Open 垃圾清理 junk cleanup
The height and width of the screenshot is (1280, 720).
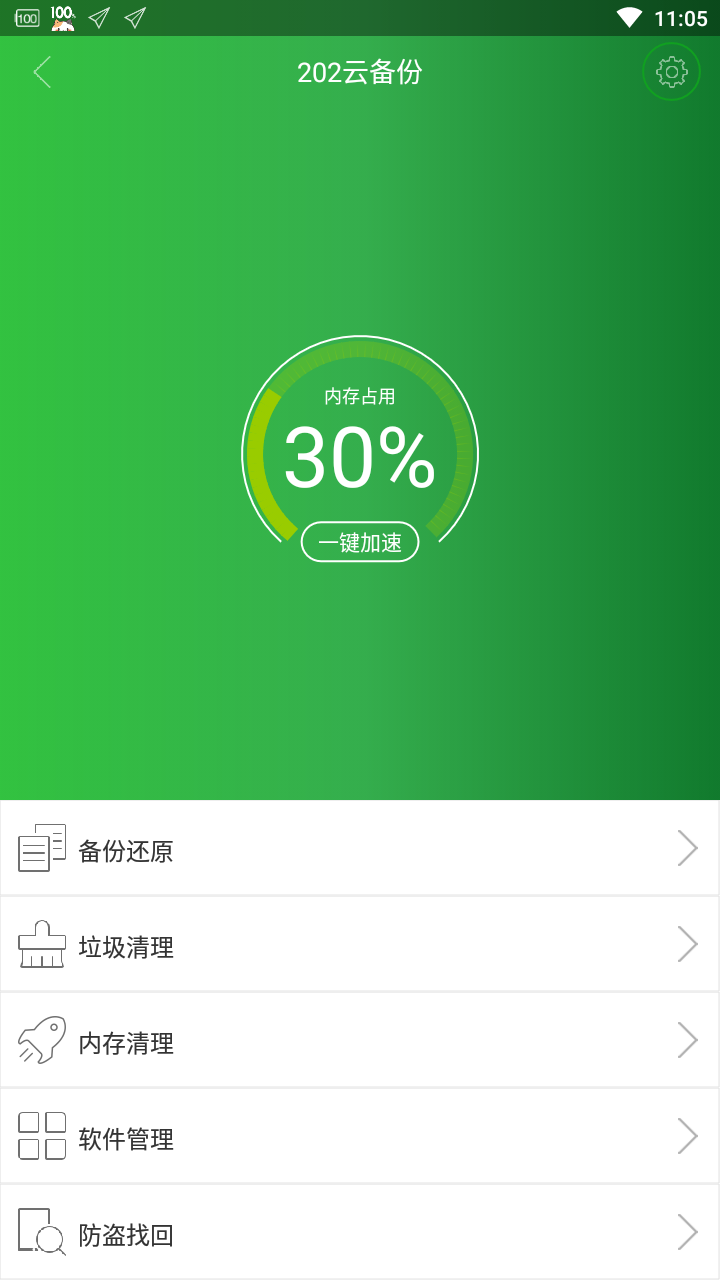(x=360, y=944)
